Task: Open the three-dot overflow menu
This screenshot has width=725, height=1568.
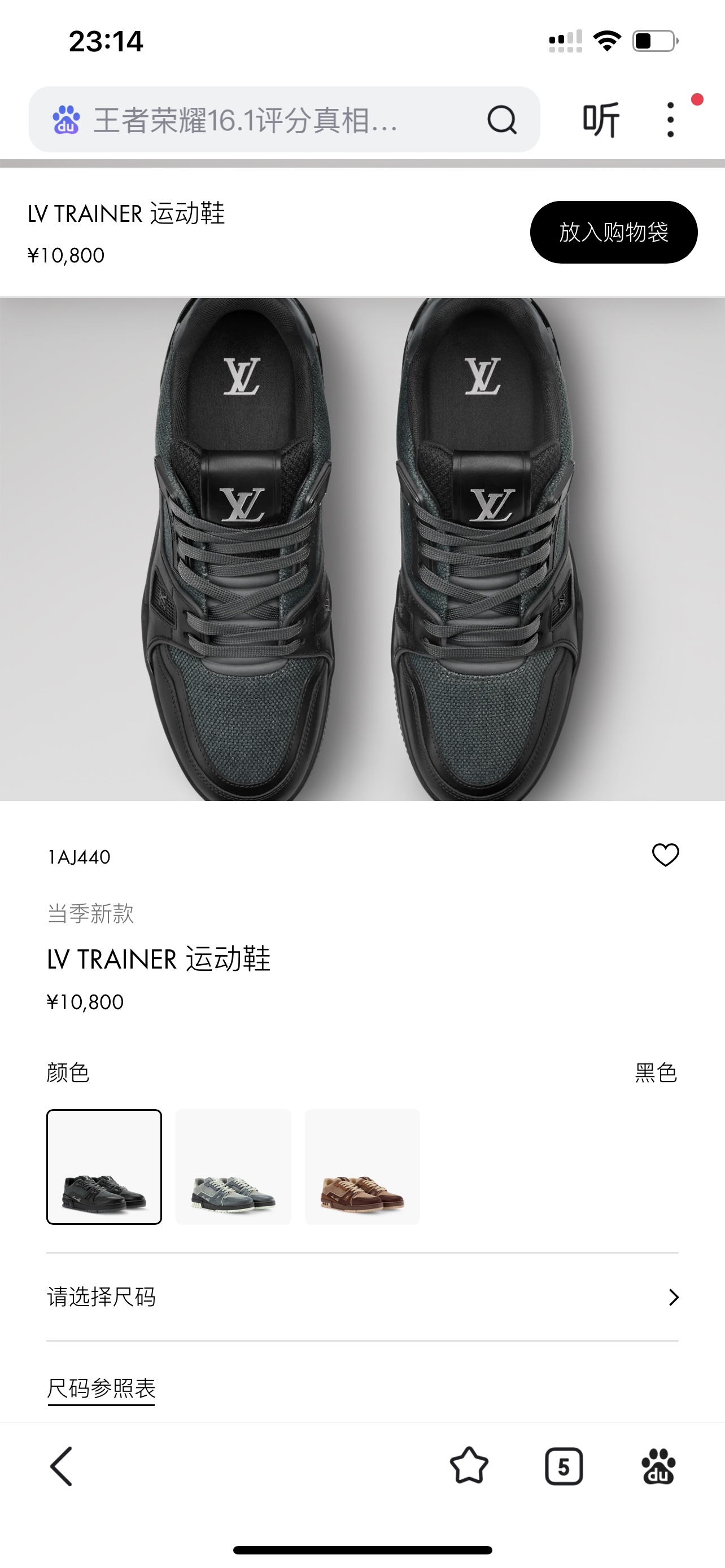Action: tap(670, 119)
